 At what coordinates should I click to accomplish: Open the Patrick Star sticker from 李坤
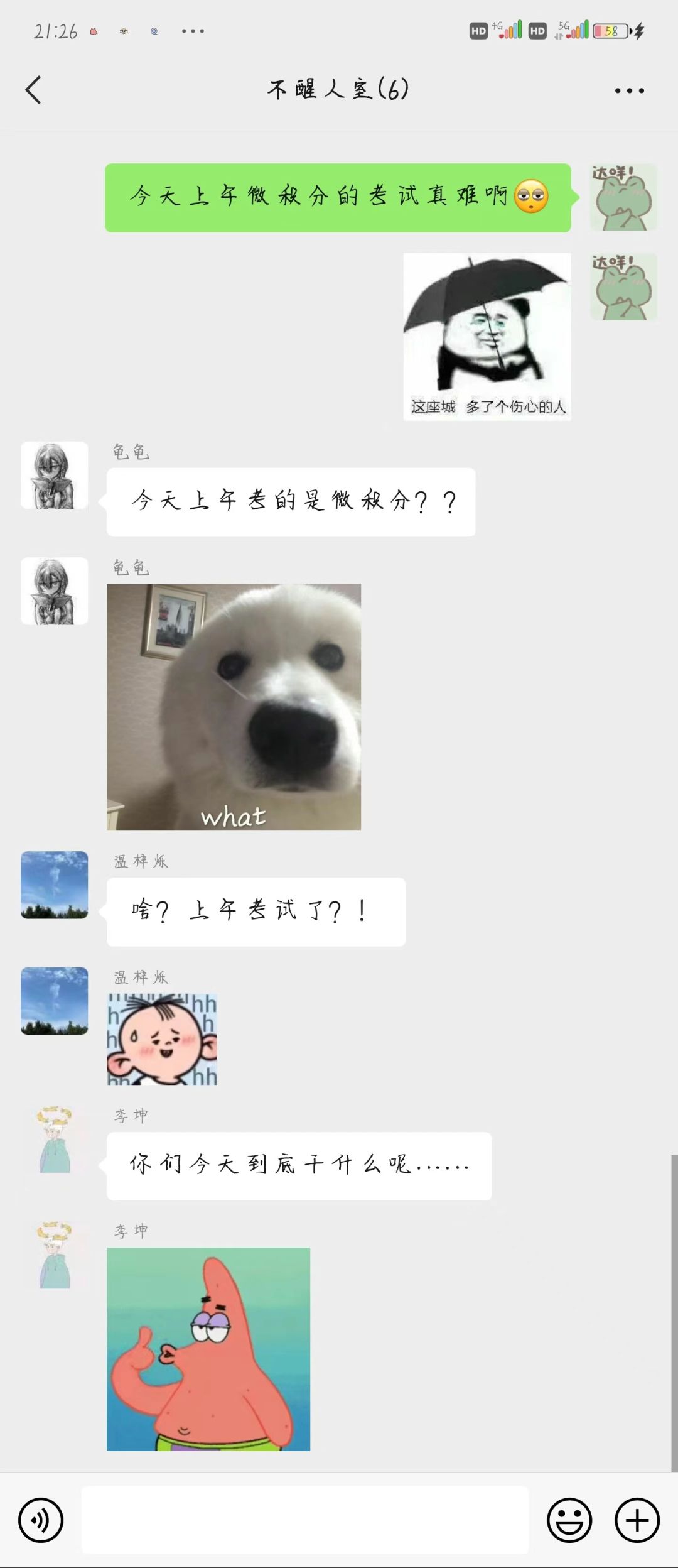(208, 1349)
